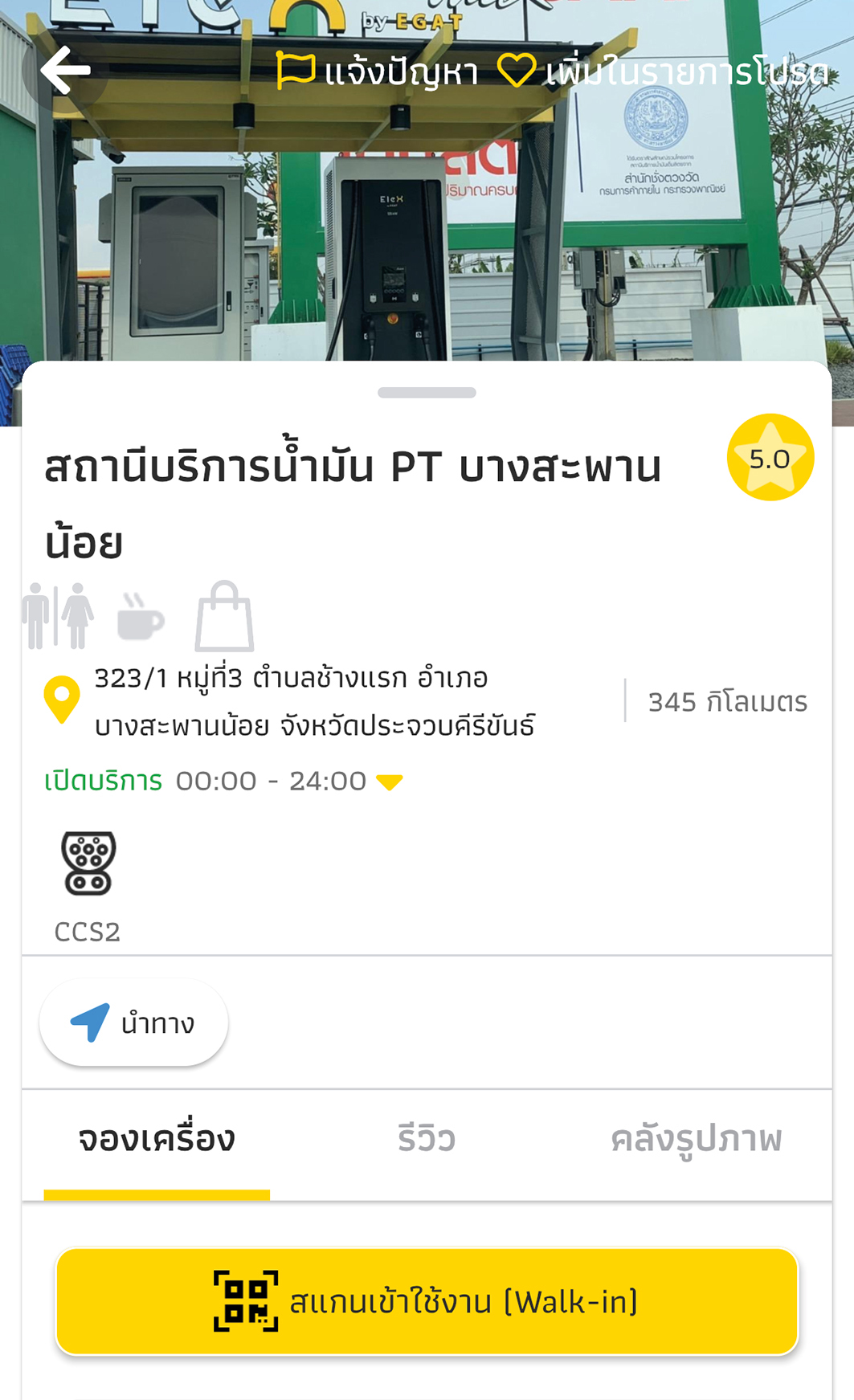View the คลังรูปภาพ photo gallery tab
The width and height of the screenshot is (854, 1400).
[x=696, y=1139]
